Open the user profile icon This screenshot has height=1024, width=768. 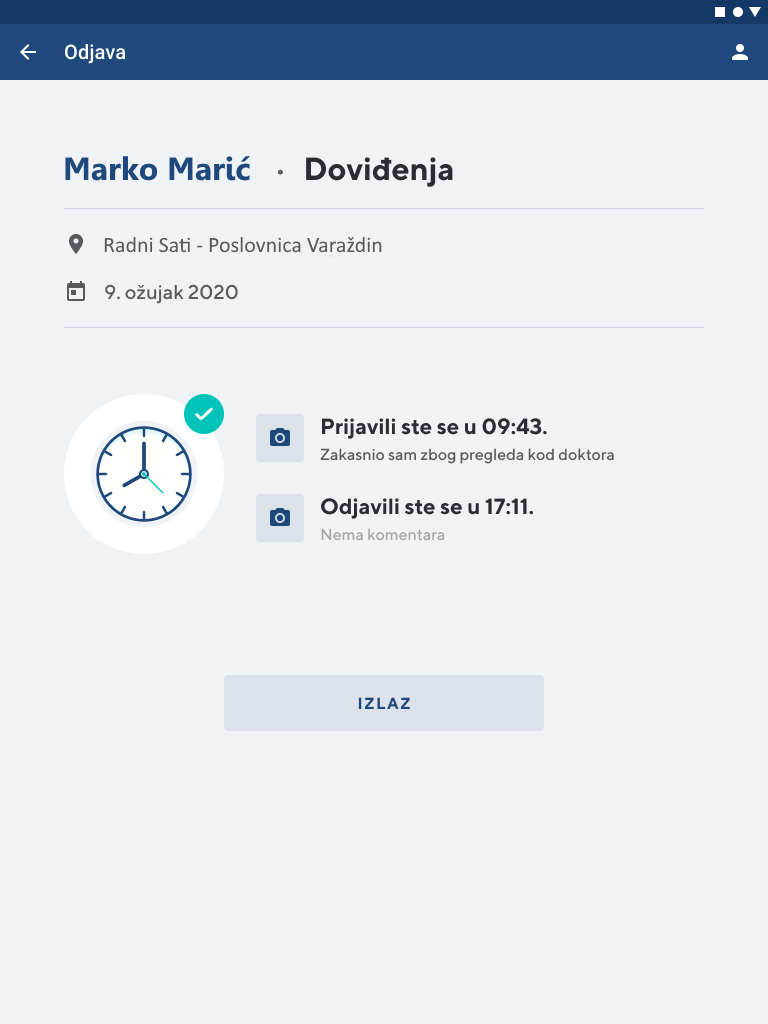coord(740,53)
